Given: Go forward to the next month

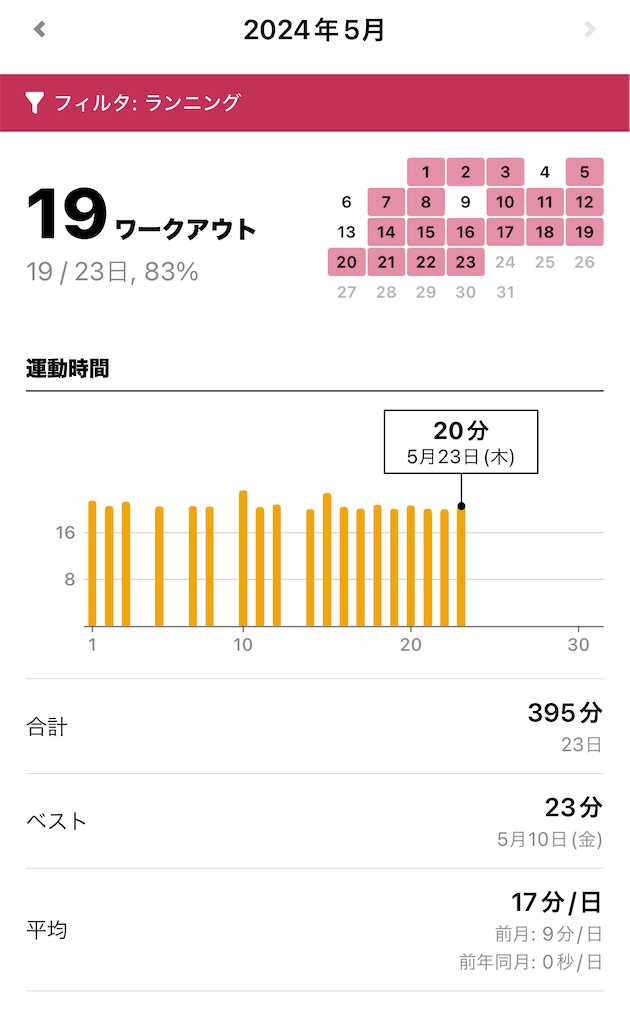Looking at the screenshot, I should (590, 29).
